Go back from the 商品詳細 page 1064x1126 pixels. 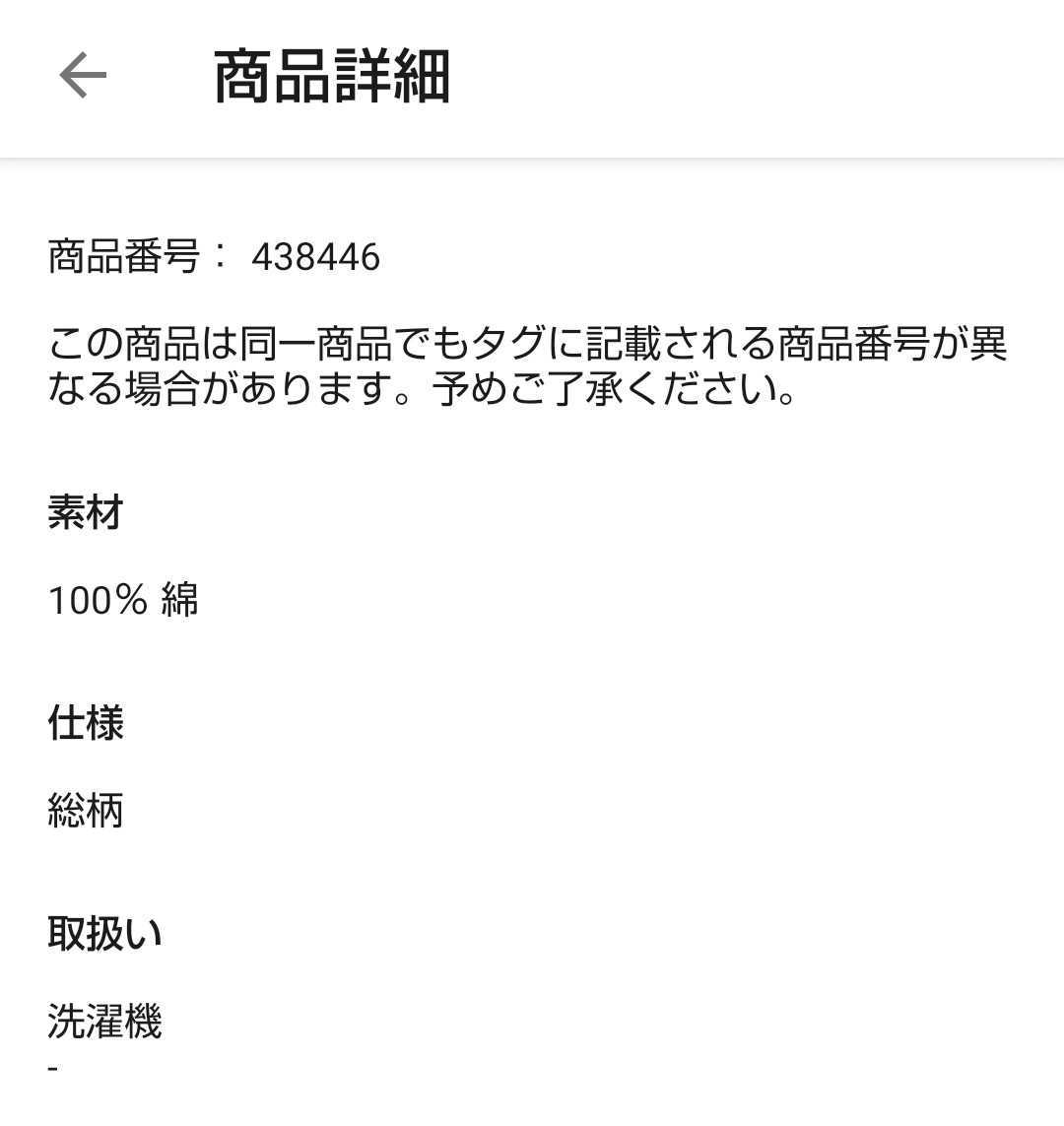[83, 76]
